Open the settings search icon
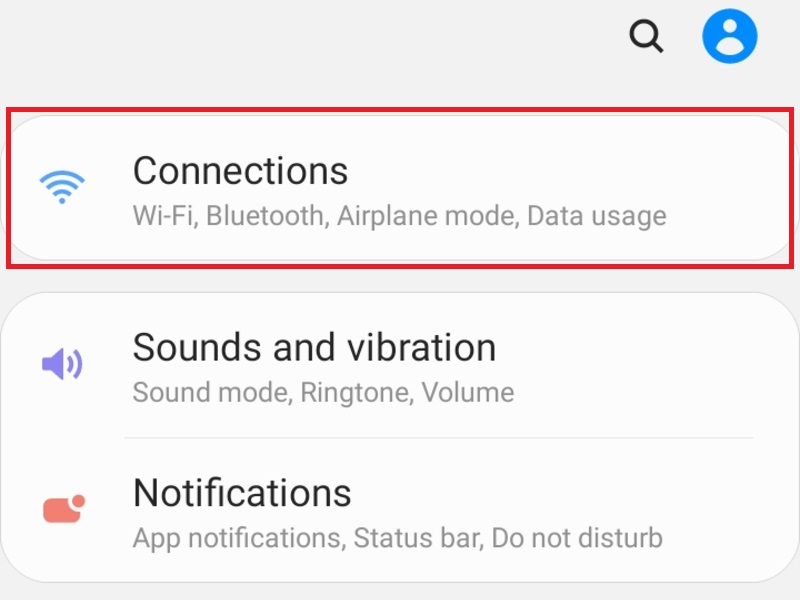The height and width of the screenshot is (600, 800). tap(646, 37)
